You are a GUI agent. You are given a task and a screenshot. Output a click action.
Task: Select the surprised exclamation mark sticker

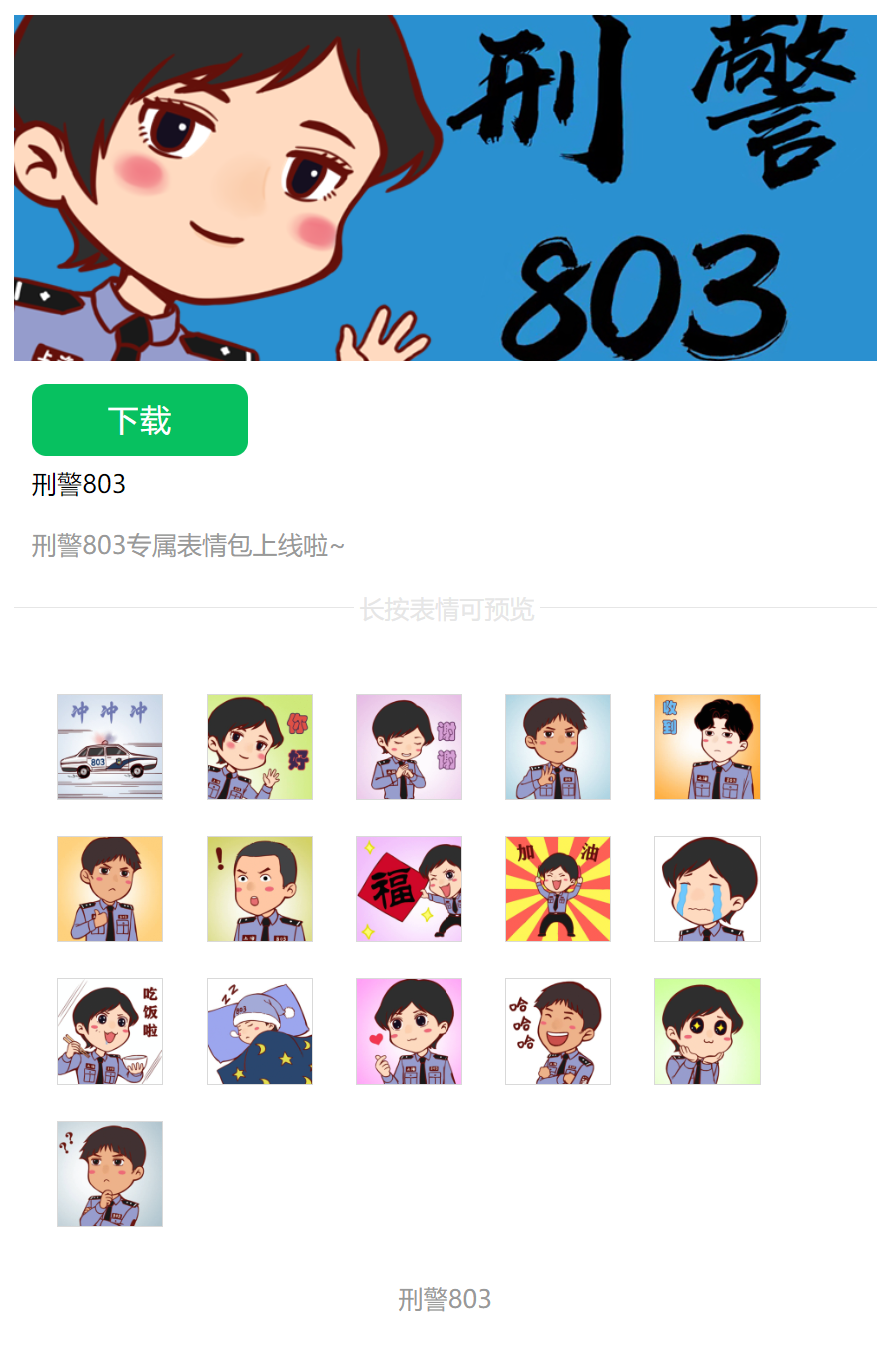259,889
